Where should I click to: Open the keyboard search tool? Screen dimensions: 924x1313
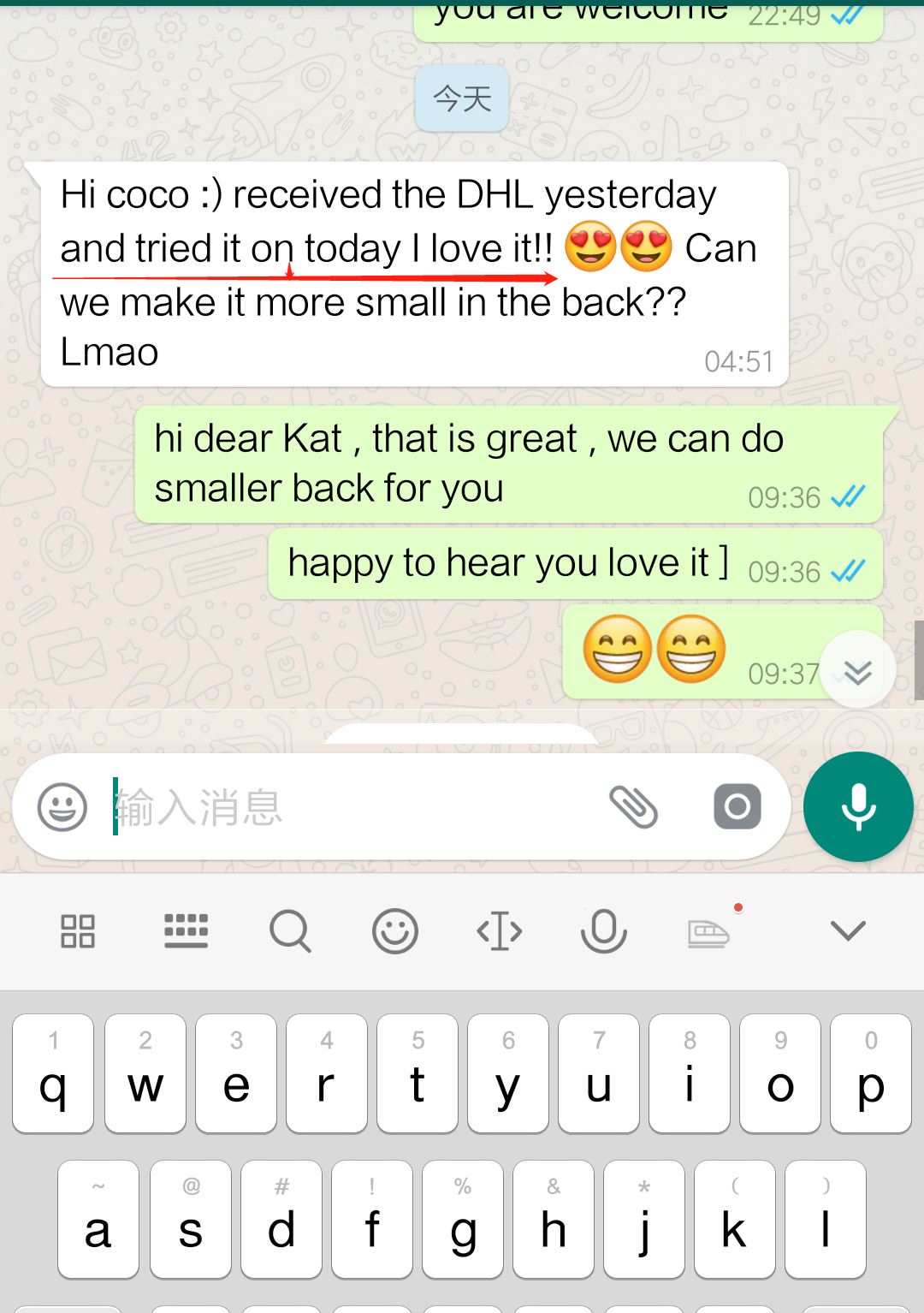pos(290,931)
